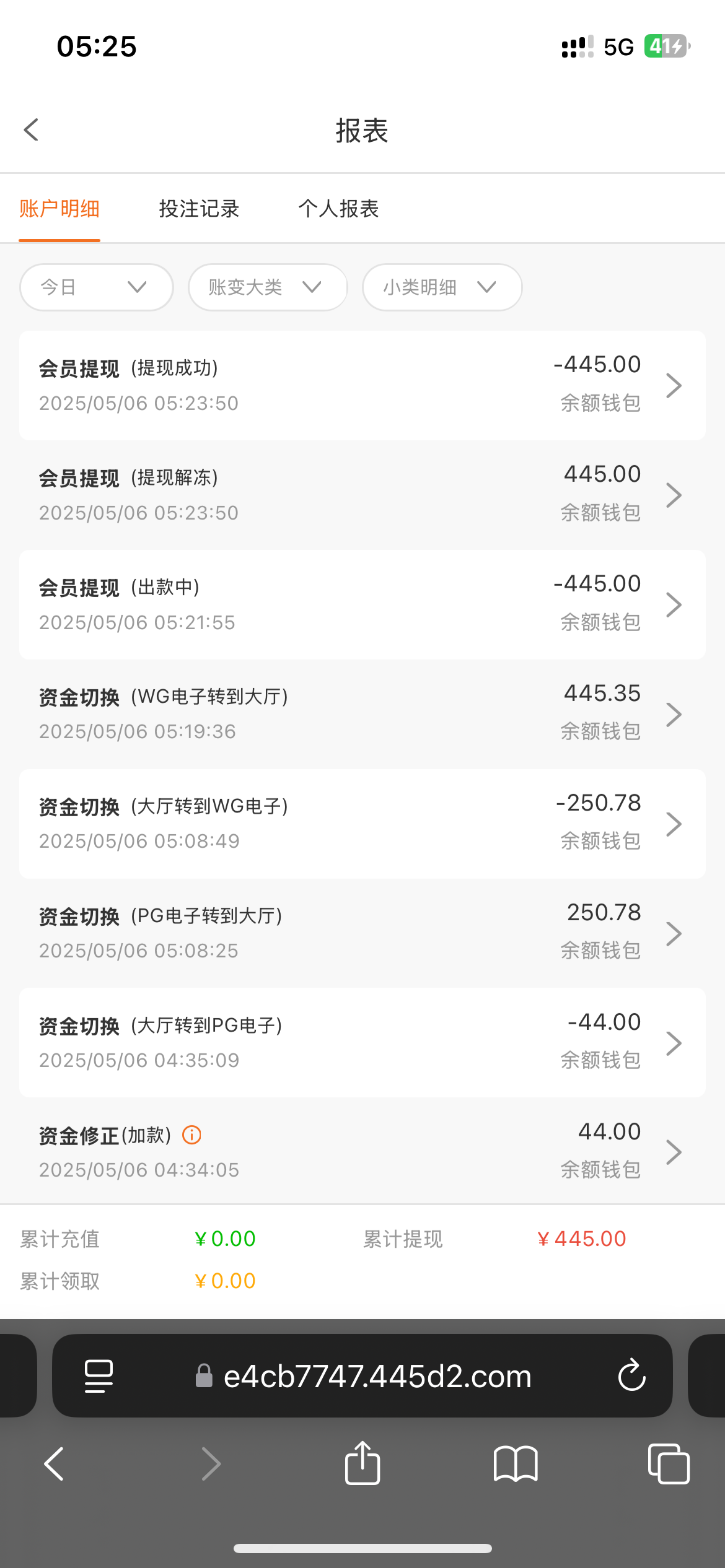Switch to the 投注记录 tab
Image resolution: width=725 pixels, height=1568 pixels.
pos(199,209)
